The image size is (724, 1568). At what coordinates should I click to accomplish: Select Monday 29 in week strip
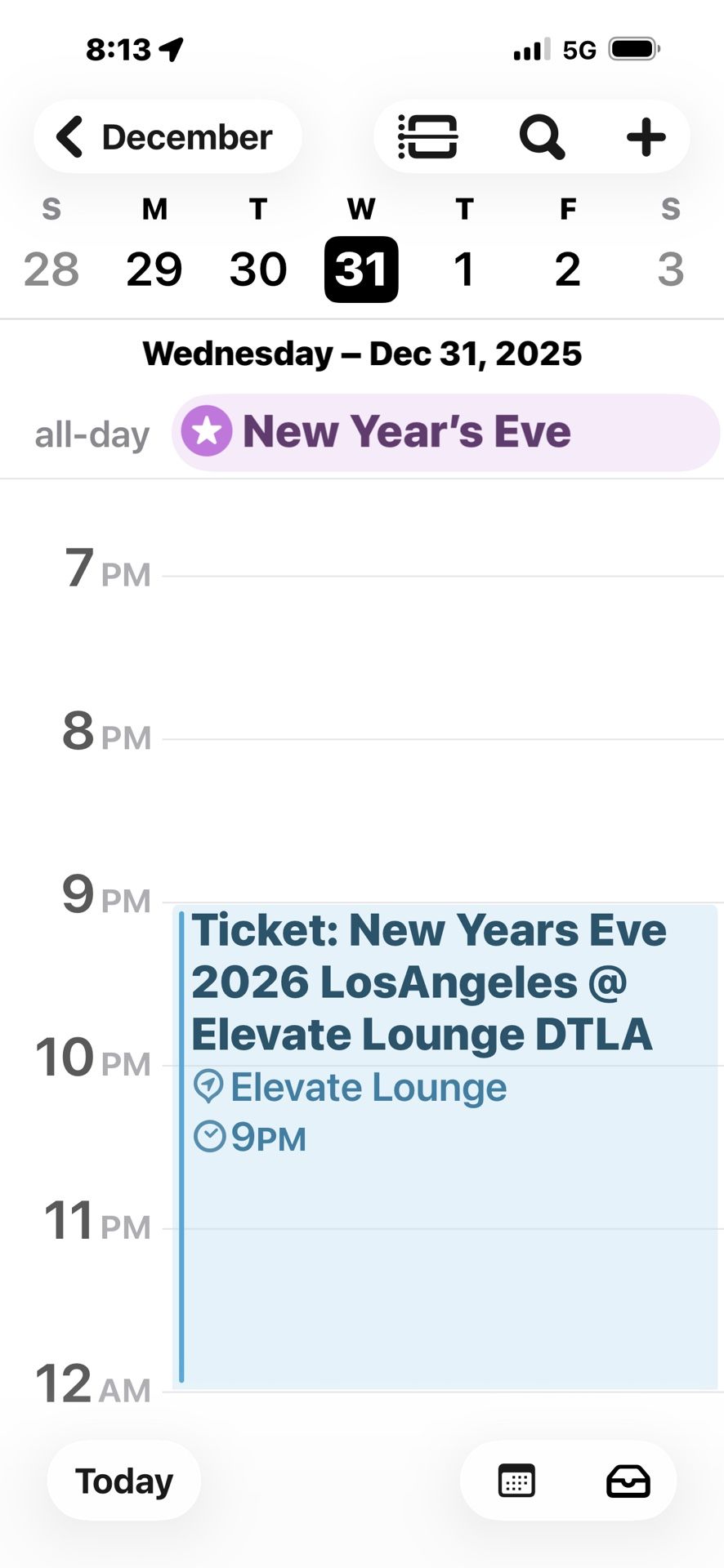(x=154, y=269)
